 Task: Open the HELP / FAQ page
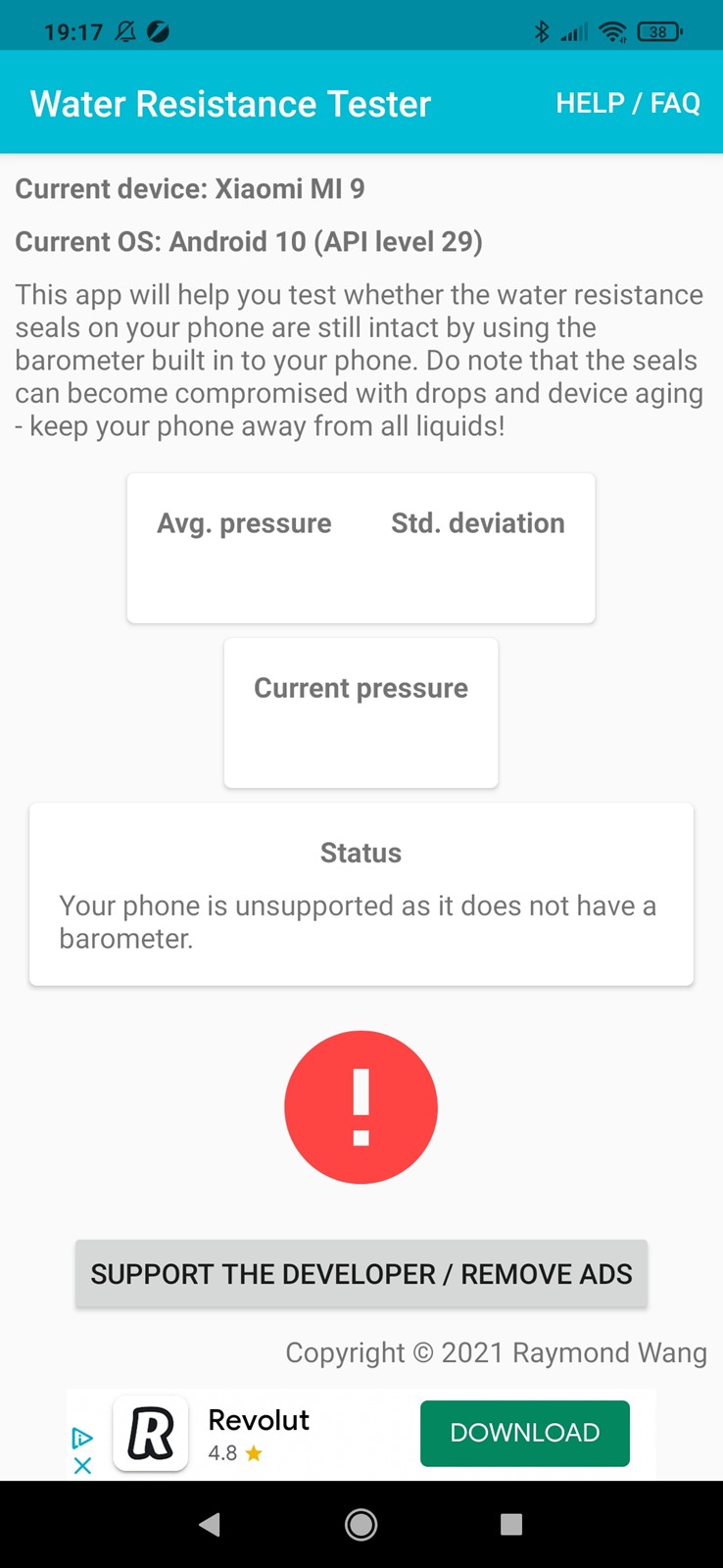(628, 103)
